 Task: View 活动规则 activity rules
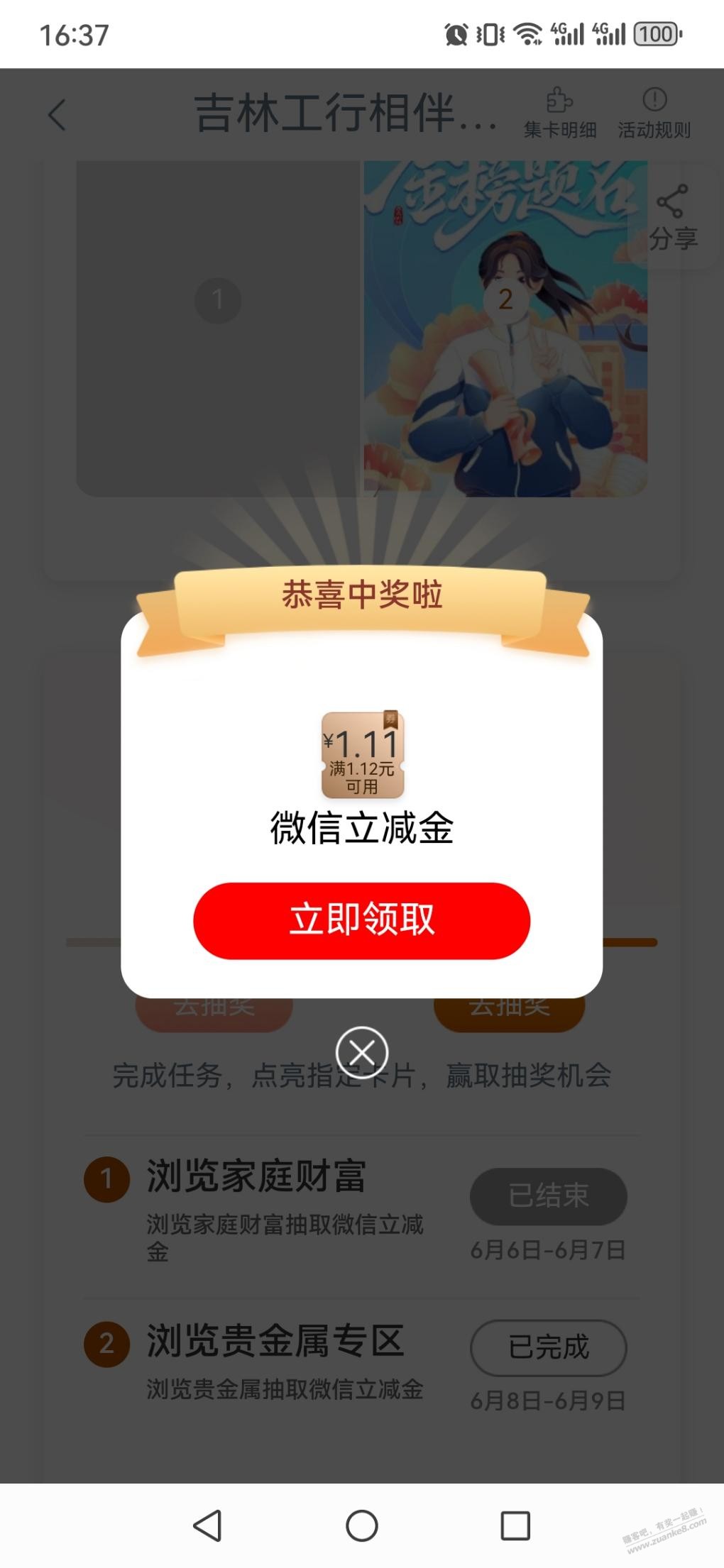point(654,114)
